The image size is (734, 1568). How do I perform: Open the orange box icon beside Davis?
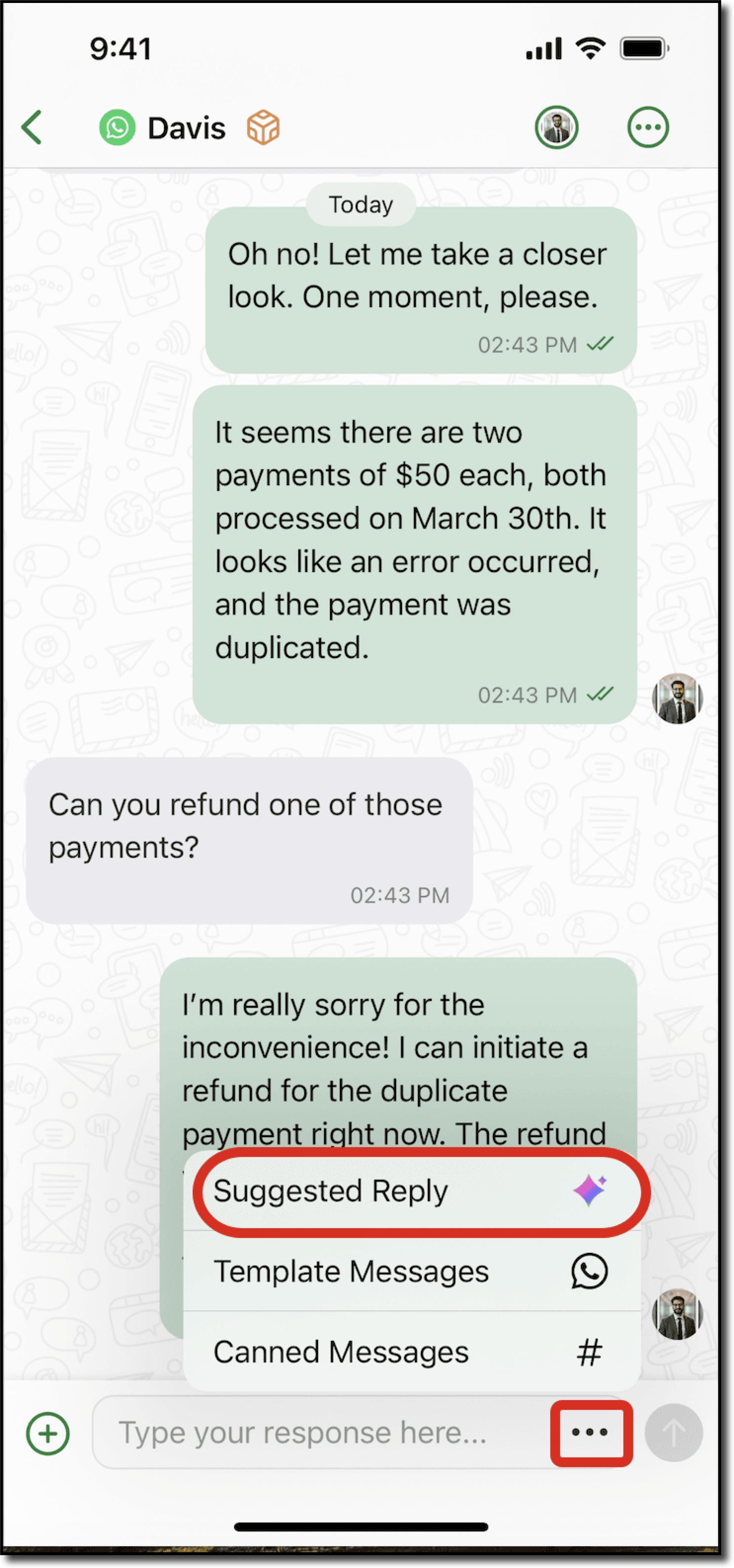point(263,127)
